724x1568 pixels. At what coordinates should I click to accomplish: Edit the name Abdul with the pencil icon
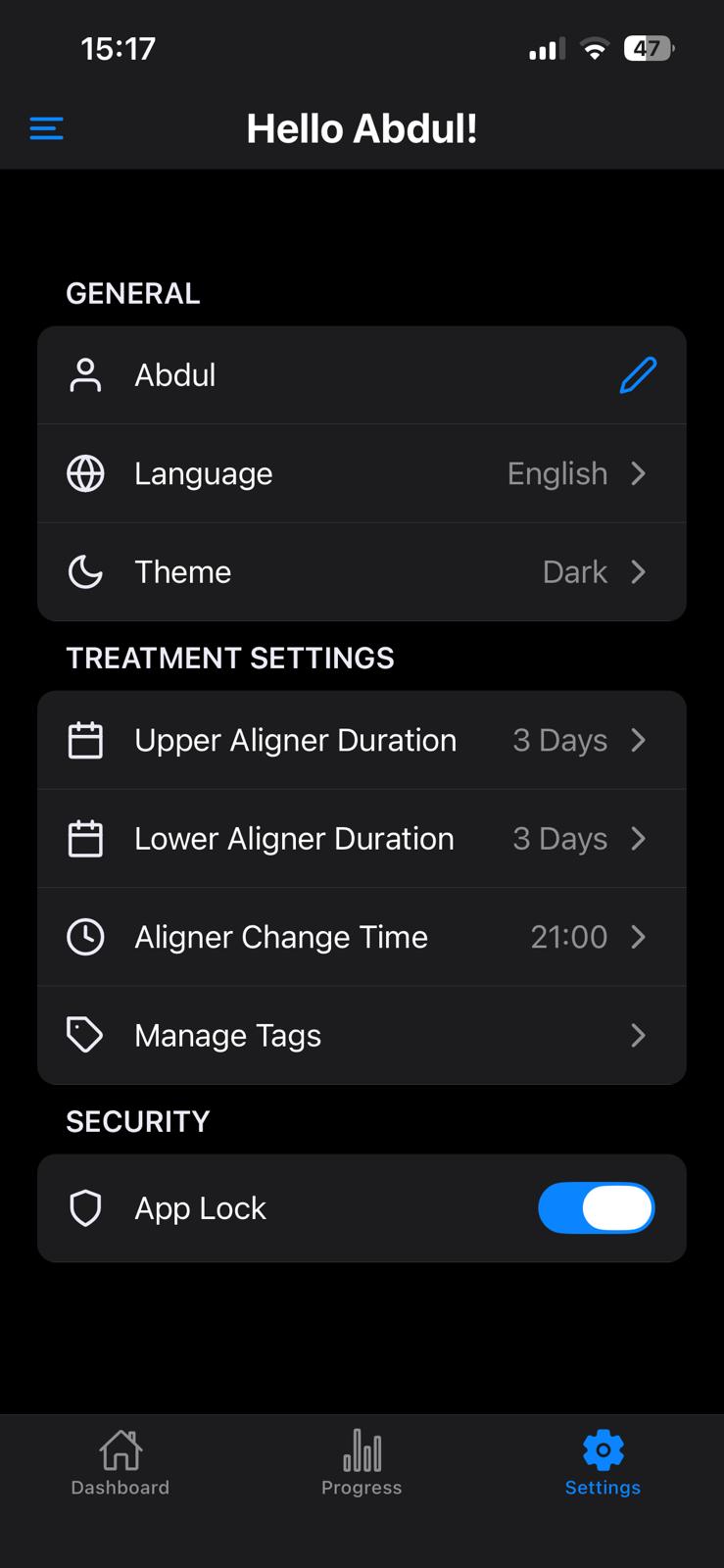click(x=638, y=375)
